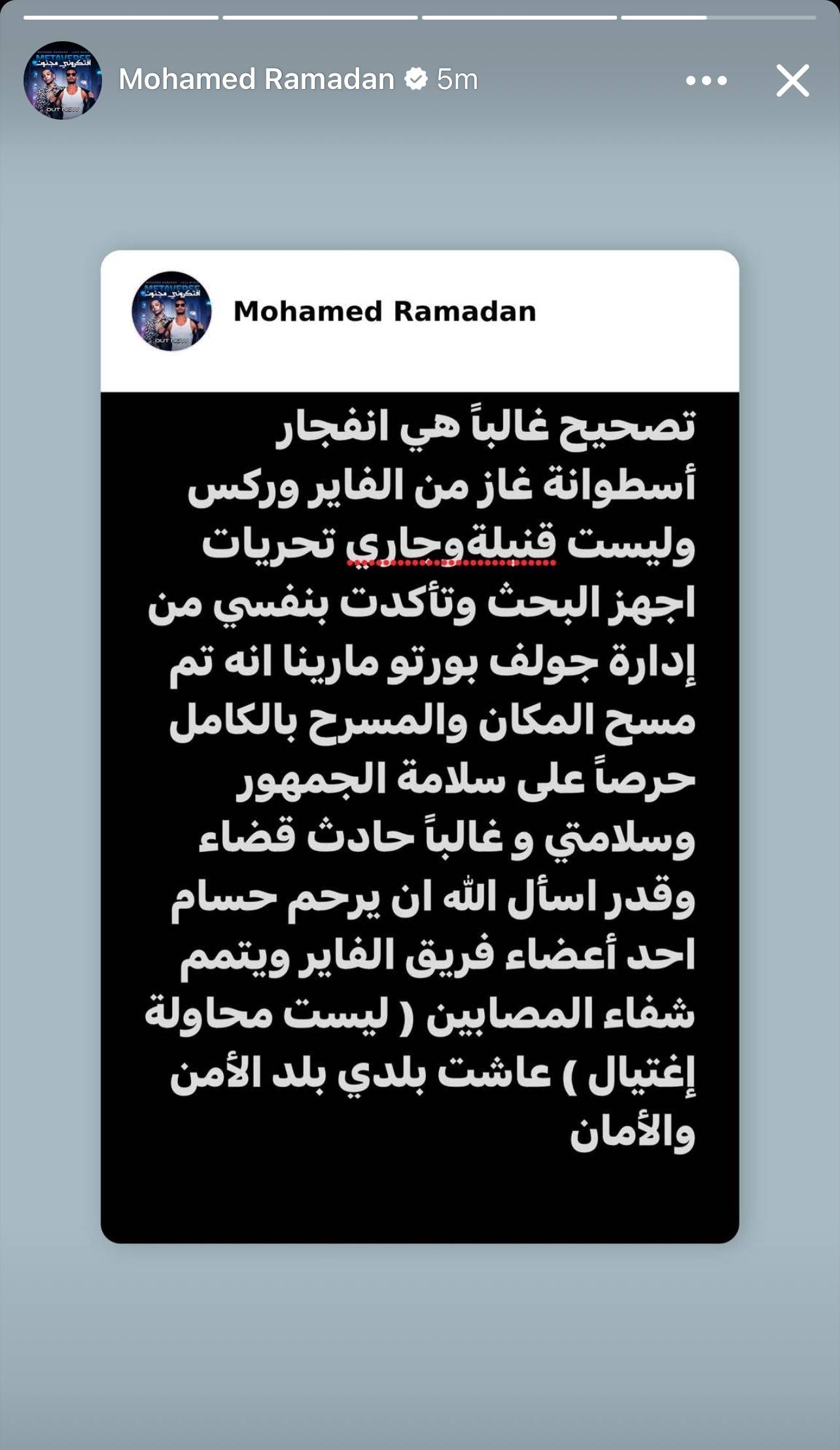
Task: Open the story options menu
Action: click(706, 80)
